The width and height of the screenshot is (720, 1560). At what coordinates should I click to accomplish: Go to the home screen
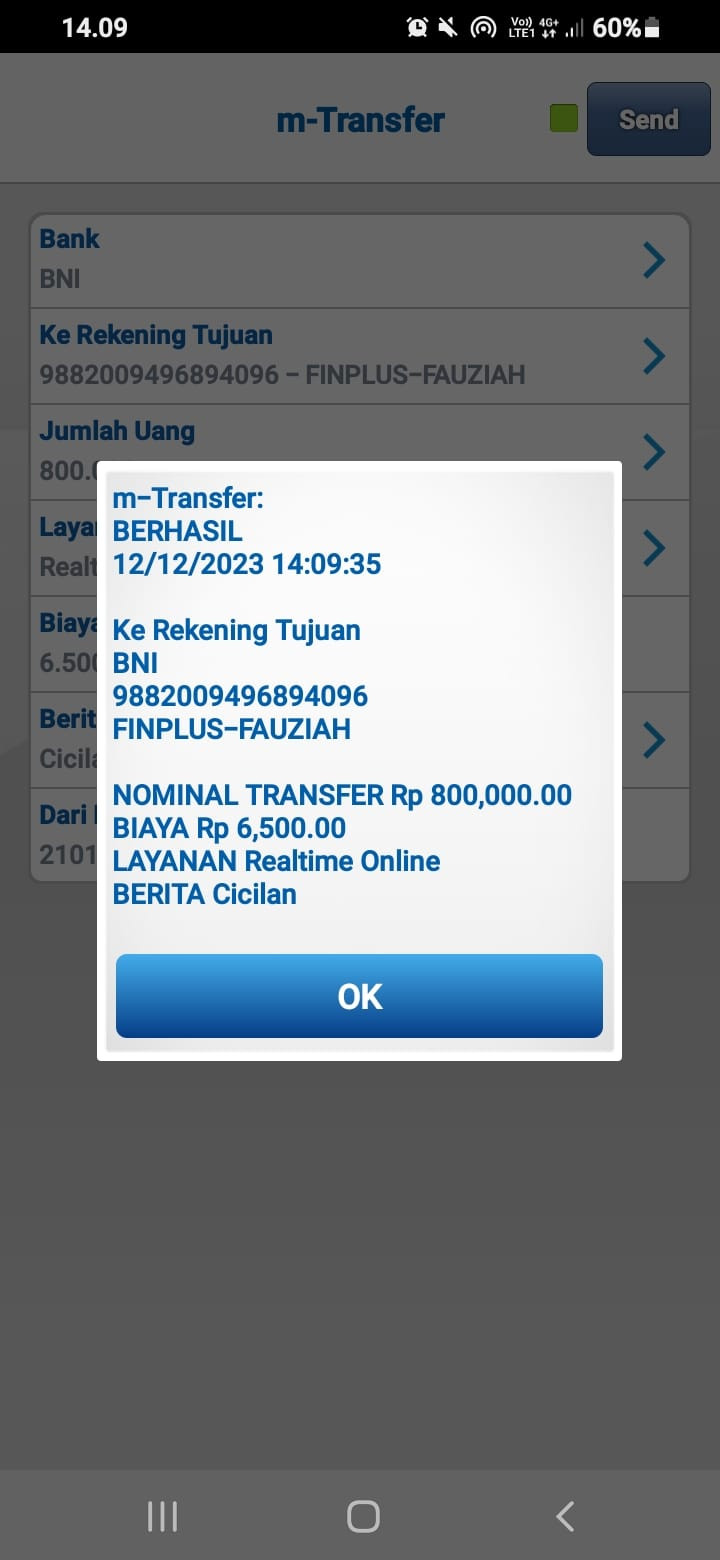362,1516
